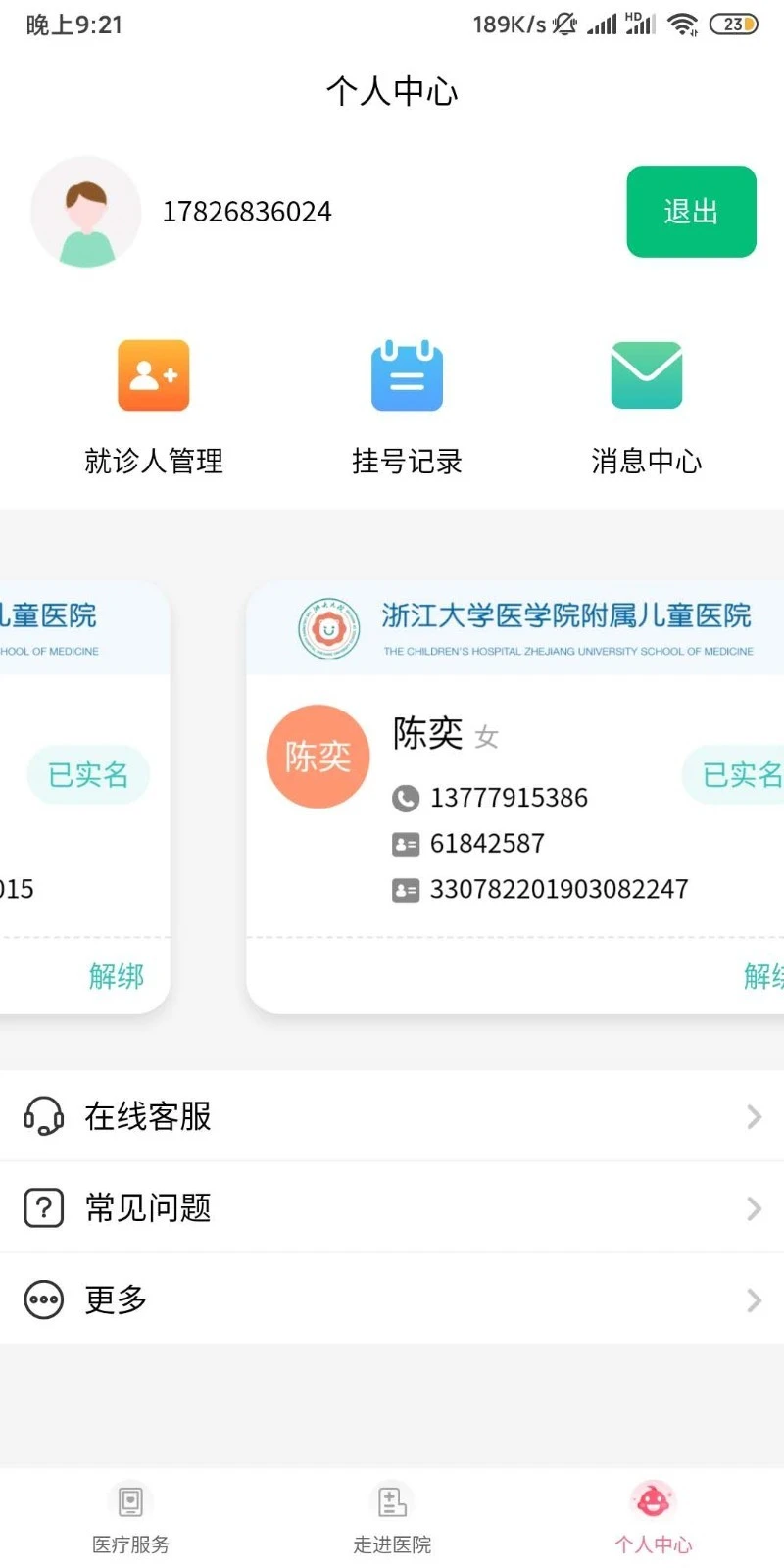Click the 更多 ellipsis icon
784x1568 pixels.
[x=44, y=1299]
